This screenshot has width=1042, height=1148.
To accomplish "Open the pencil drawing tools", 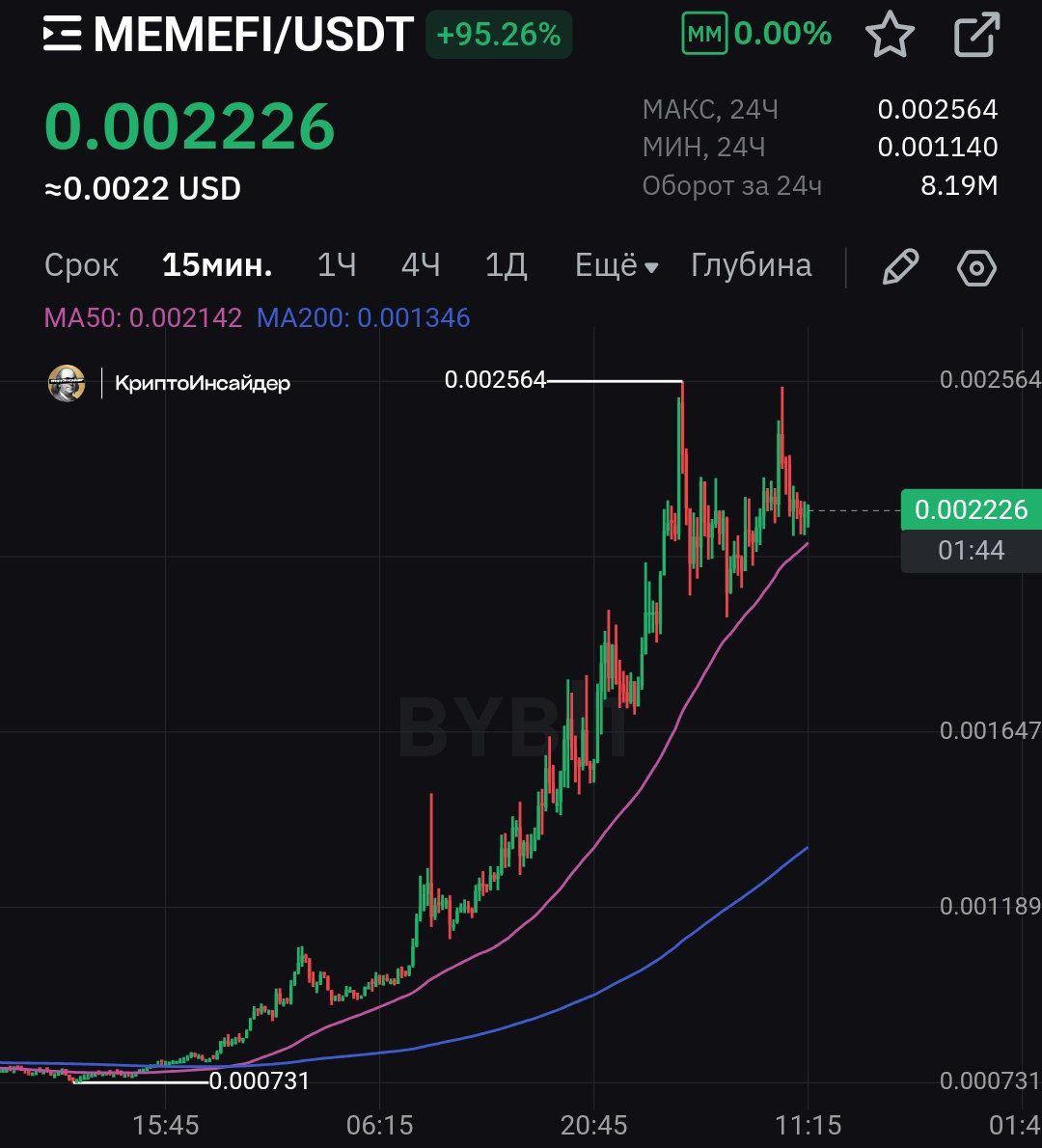I will [900, 267].
